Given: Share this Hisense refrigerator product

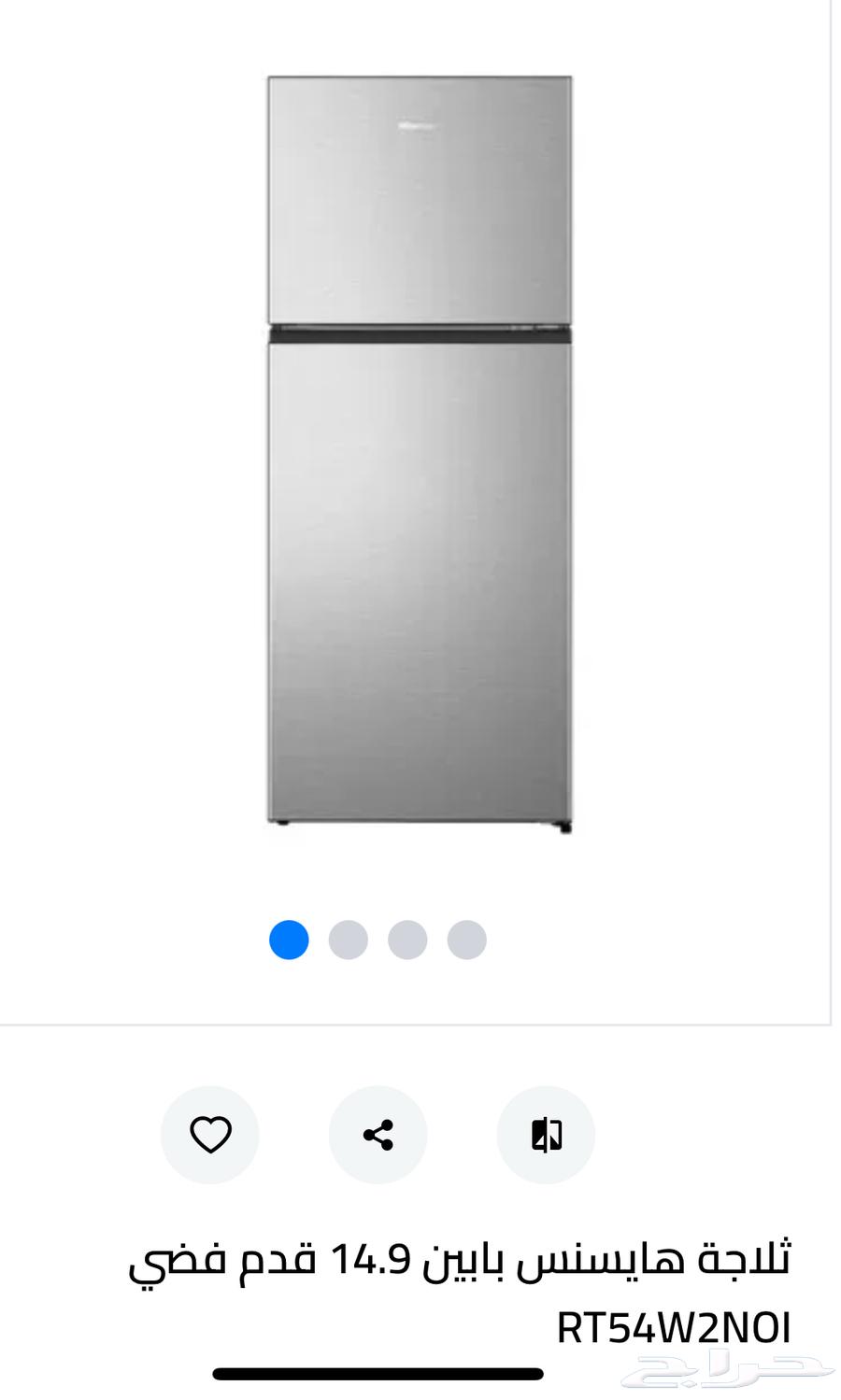Looking at the screenshot, I should [x=378, y=1135].
